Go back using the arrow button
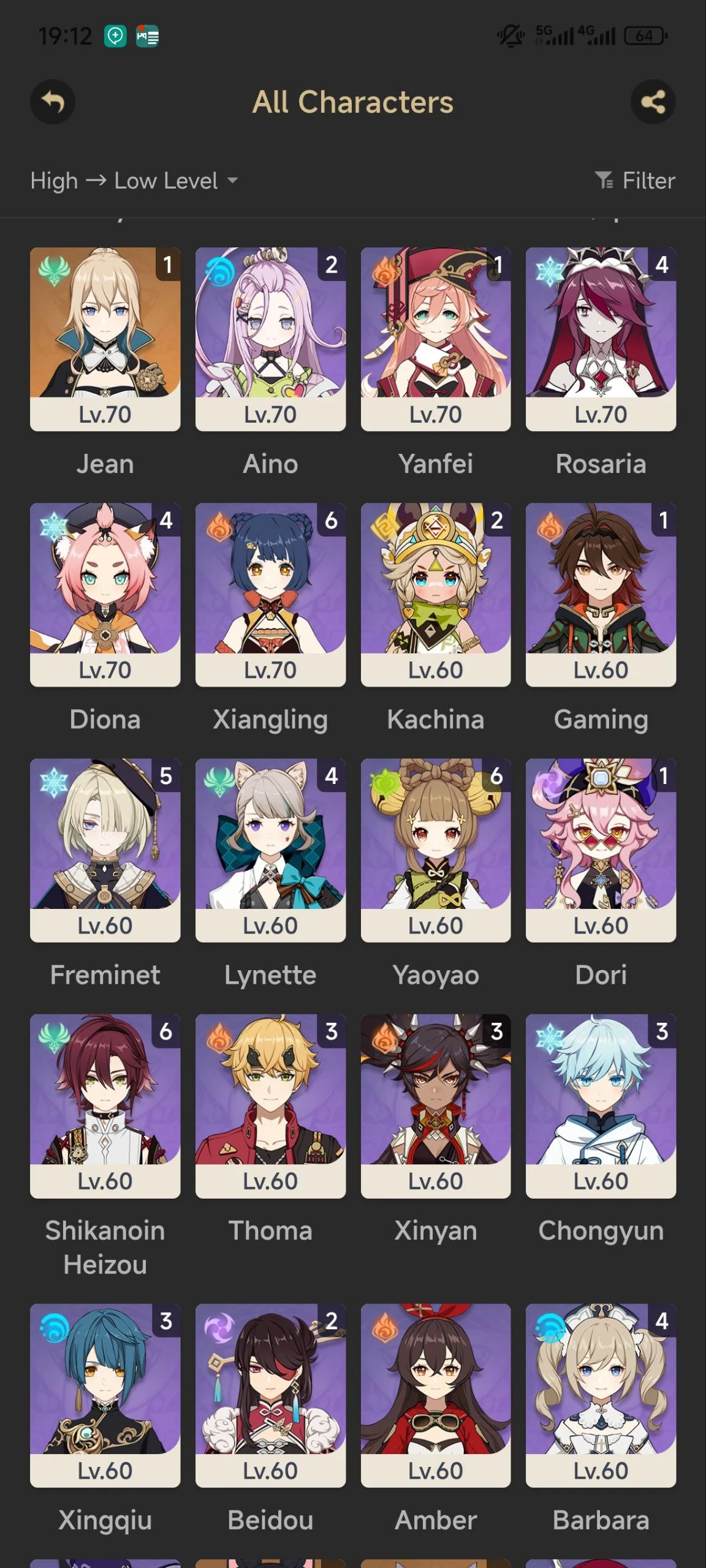The width and height of the screenshot is (706, 1568). pyautogui.click(x=53, y=102)
